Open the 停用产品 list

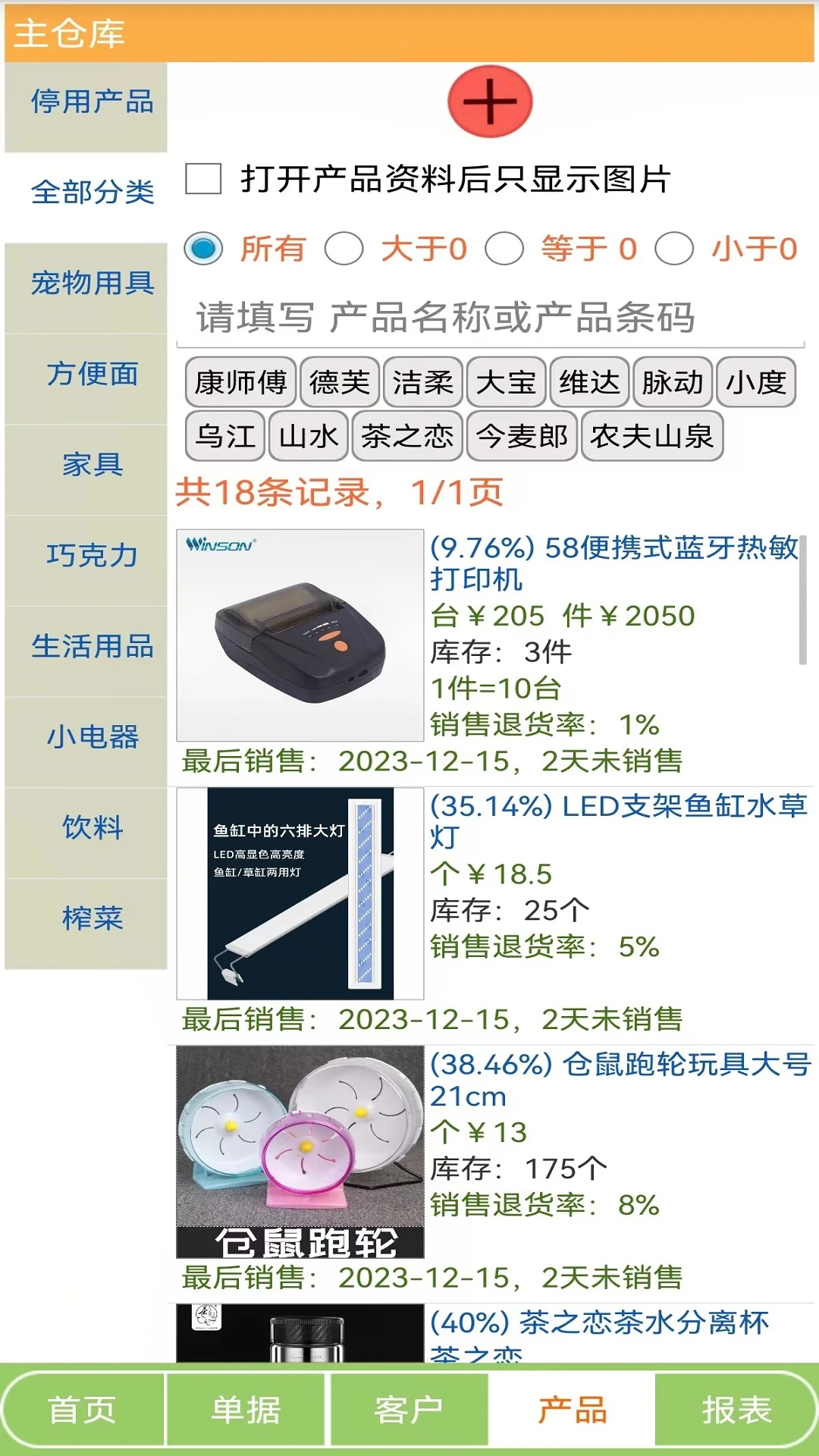[86, 104]
